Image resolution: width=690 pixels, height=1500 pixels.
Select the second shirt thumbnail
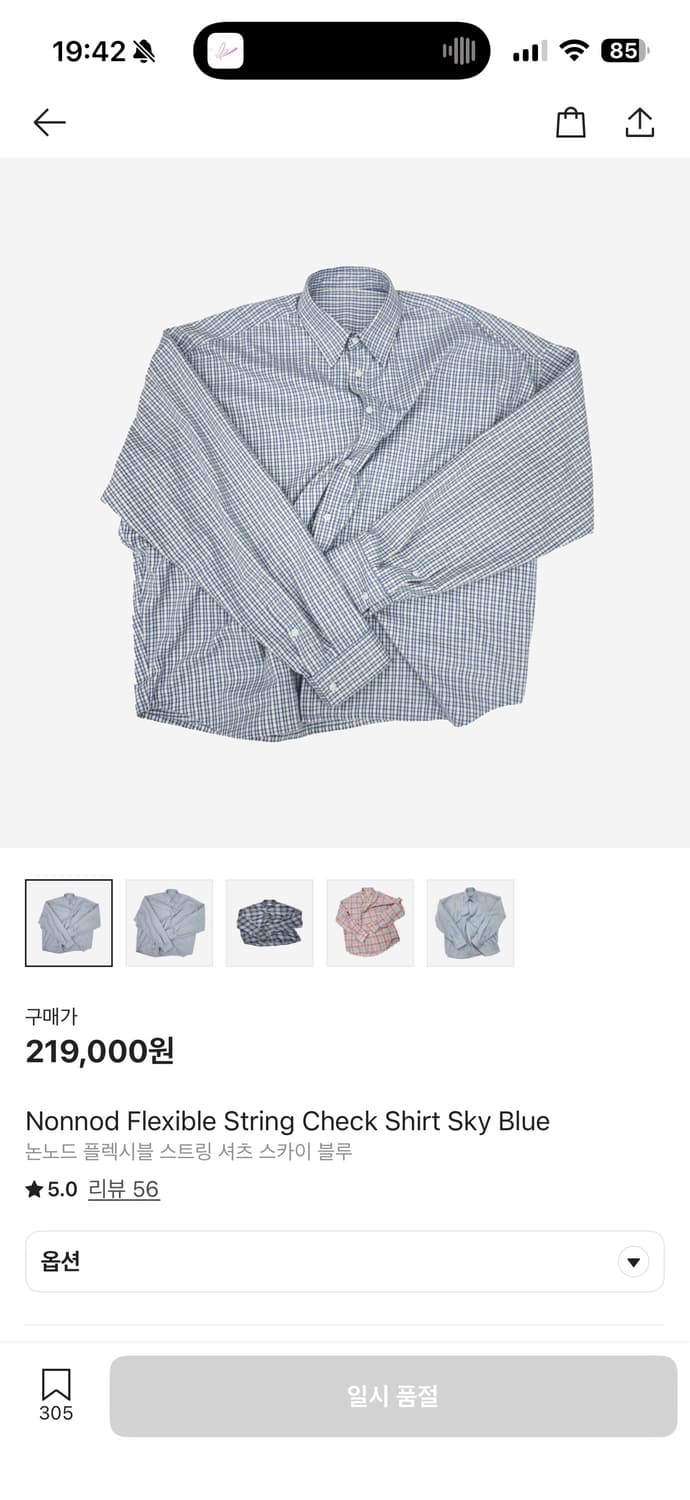pos(169,923)
